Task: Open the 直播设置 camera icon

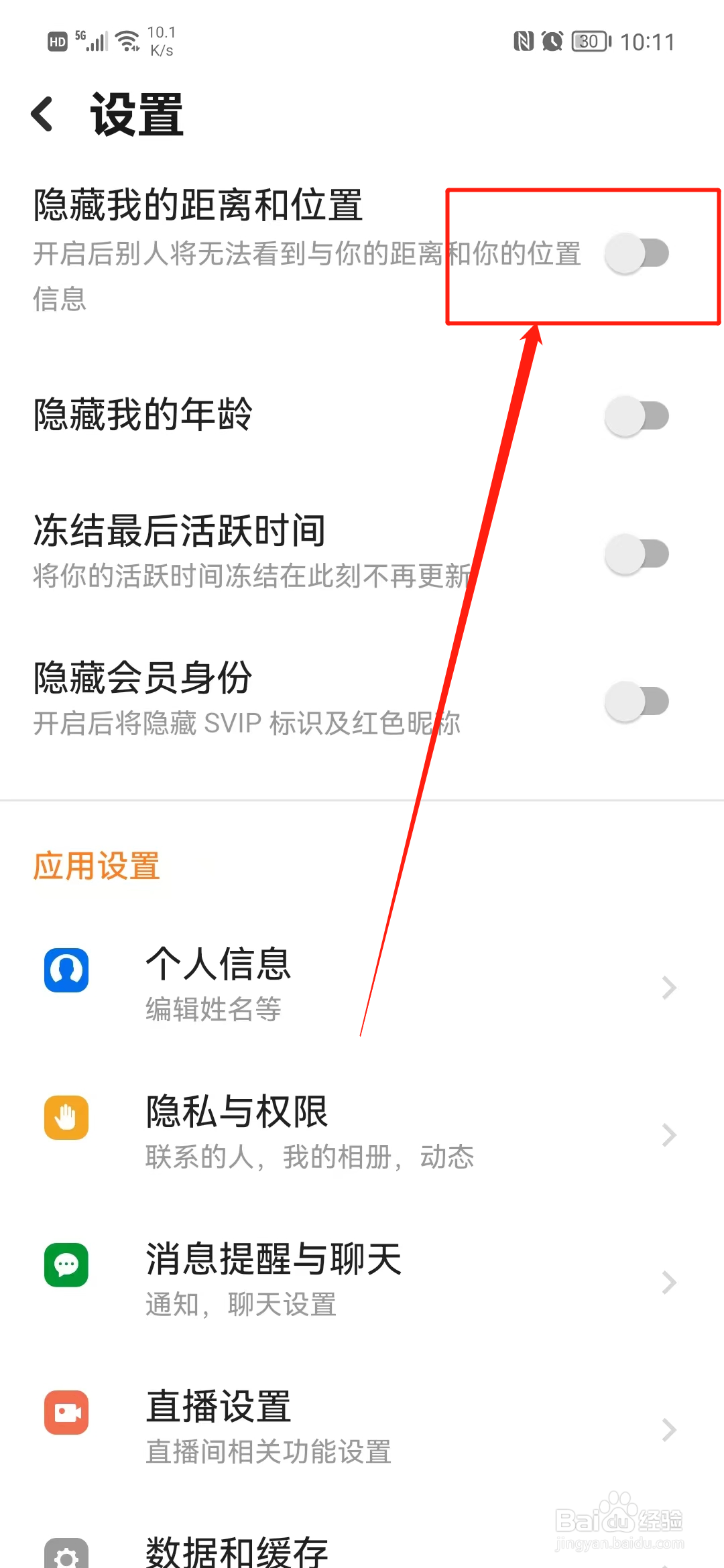Action: coord(65,1413)
